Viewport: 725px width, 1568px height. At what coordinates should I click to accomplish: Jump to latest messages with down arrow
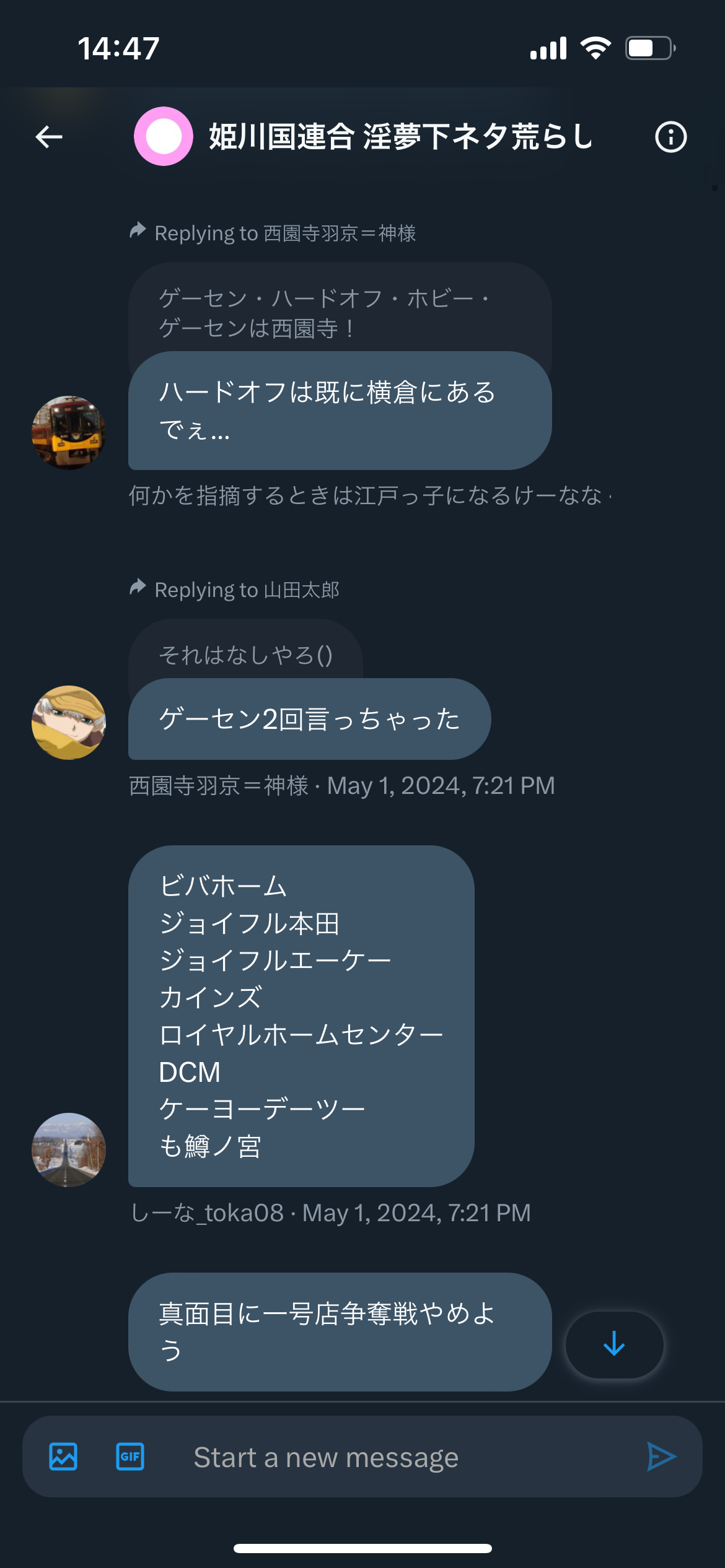click(614, 1344)
